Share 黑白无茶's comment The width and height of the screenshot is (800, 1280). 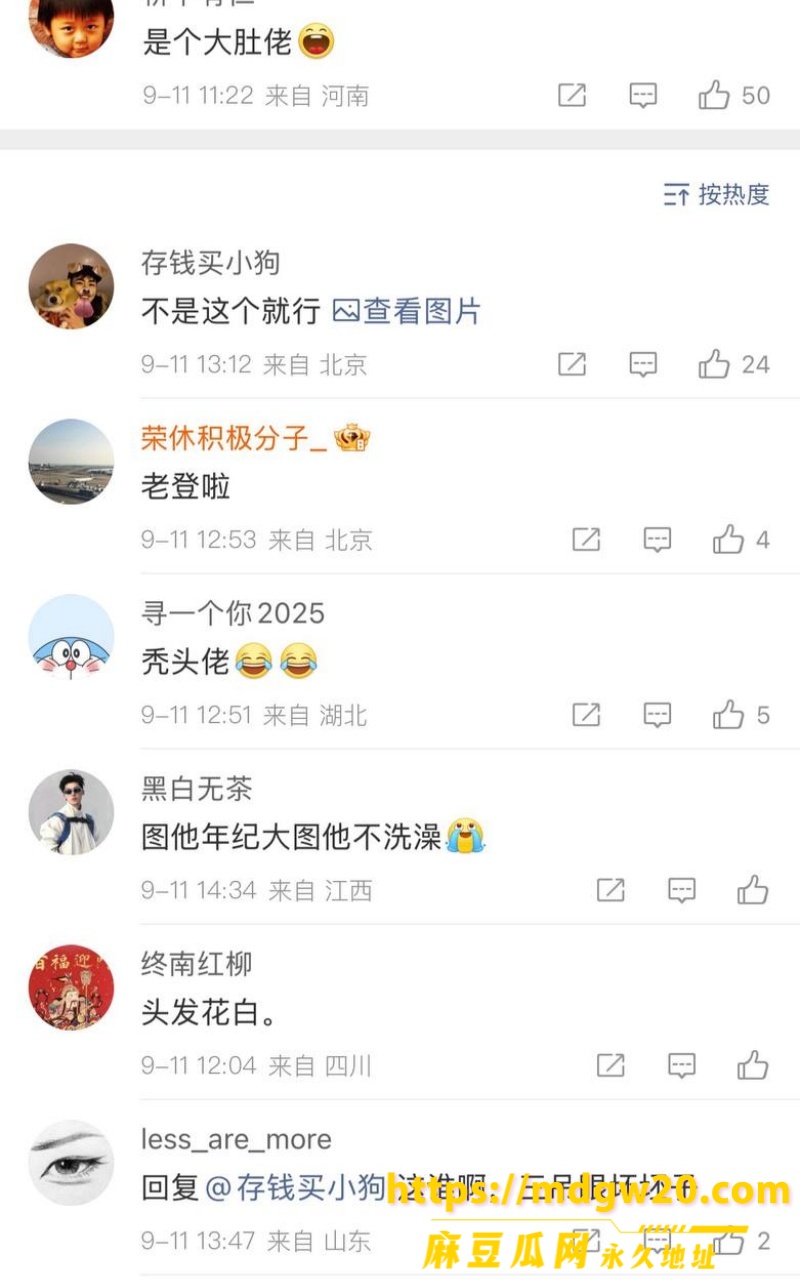611,890
